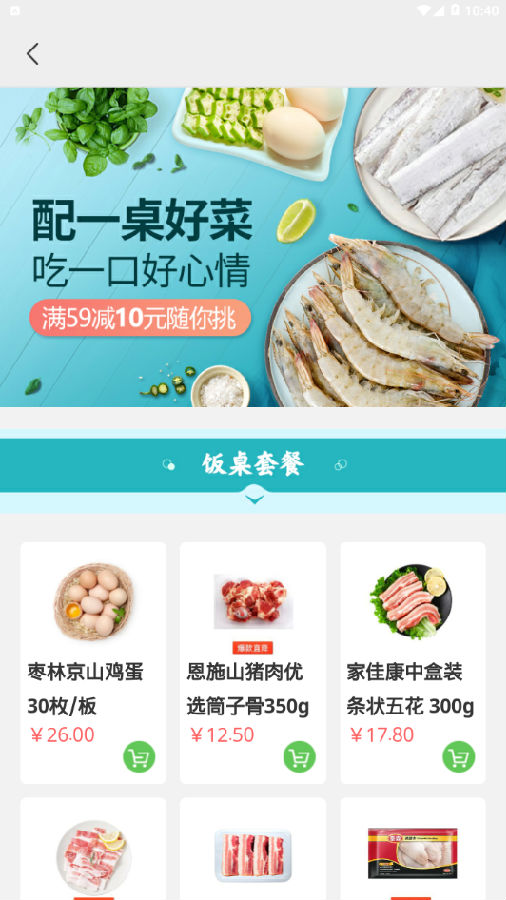Viewport: 506px width, 900px height.
Task: Open the 枣林京山鸡蛋 30枚/板 product card
Action: pyautogui.click(x=94, y=662)
